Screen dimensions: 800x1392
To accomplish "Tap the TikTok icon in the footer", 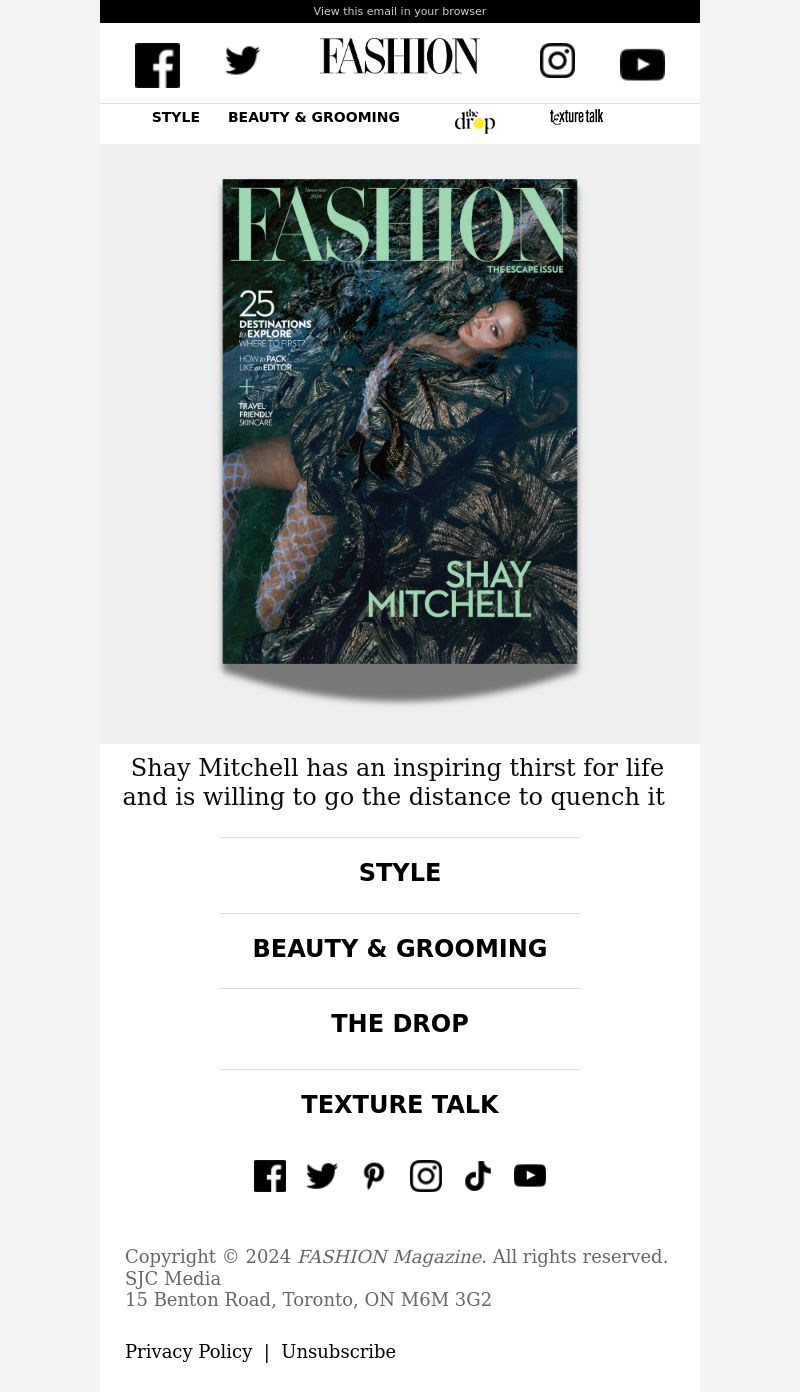I will pyautogui.click(x=478, y=1176).
